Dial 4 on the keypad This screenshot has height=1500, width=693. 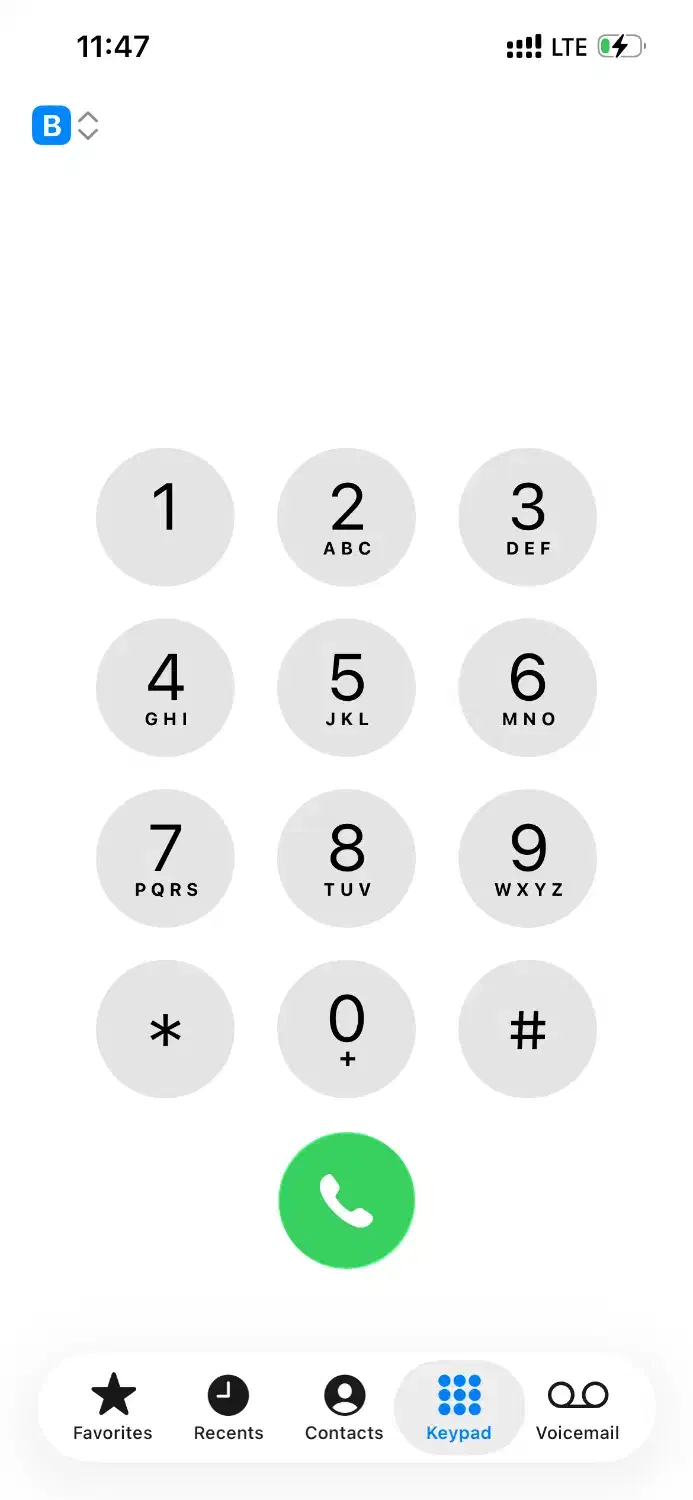(x=165, y=688)
